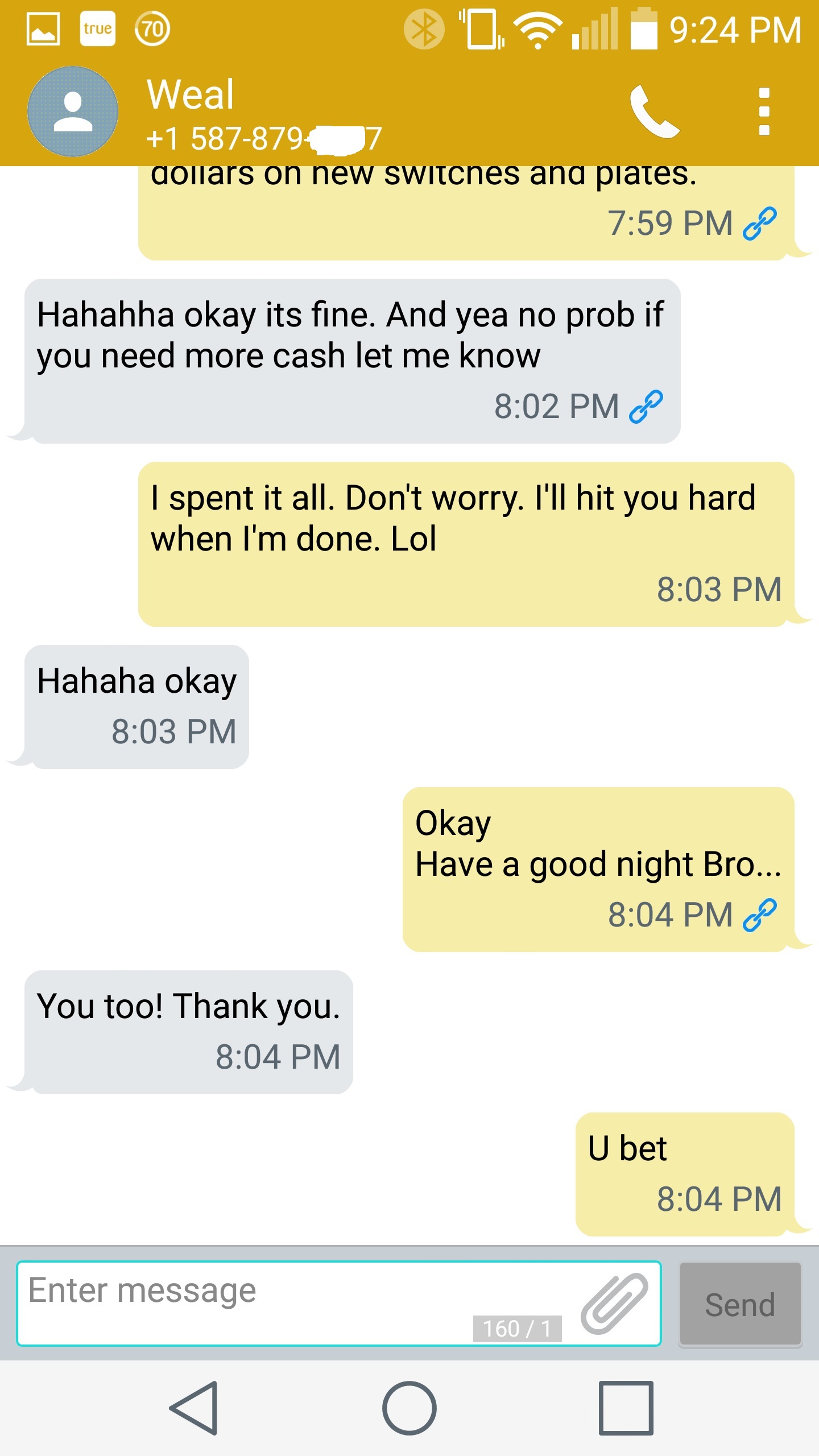Go to the home screen

(409, 1408)
